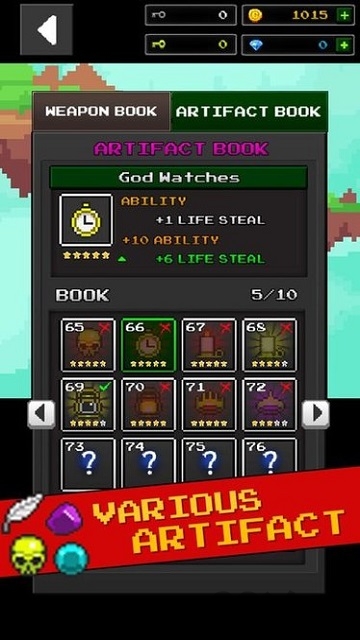Go to next book page
Screen dimensions: 360x640
[x=316, y=414]
